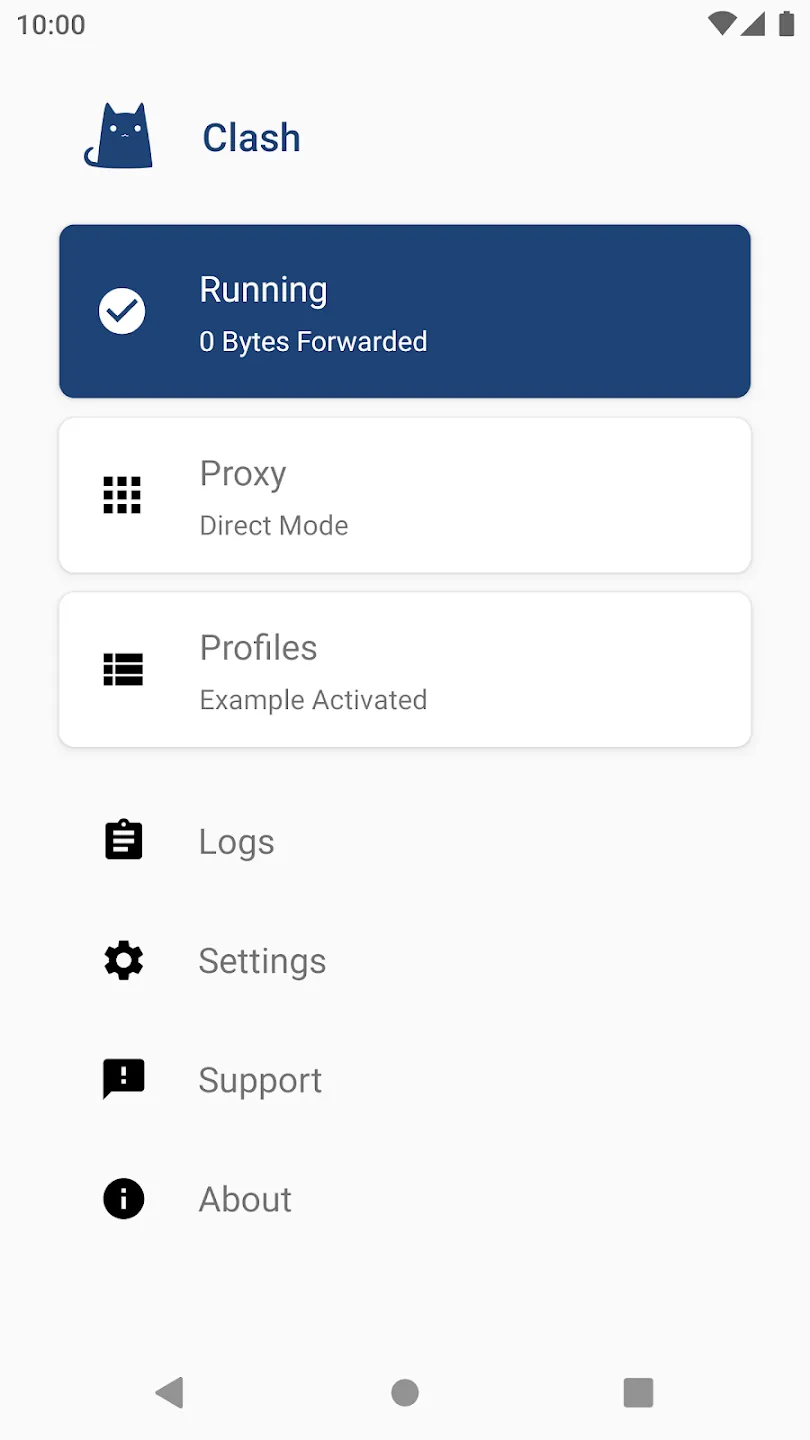Click the Profiles list icon
Viewport: 810px width, 1440px height.
point(122,669)
